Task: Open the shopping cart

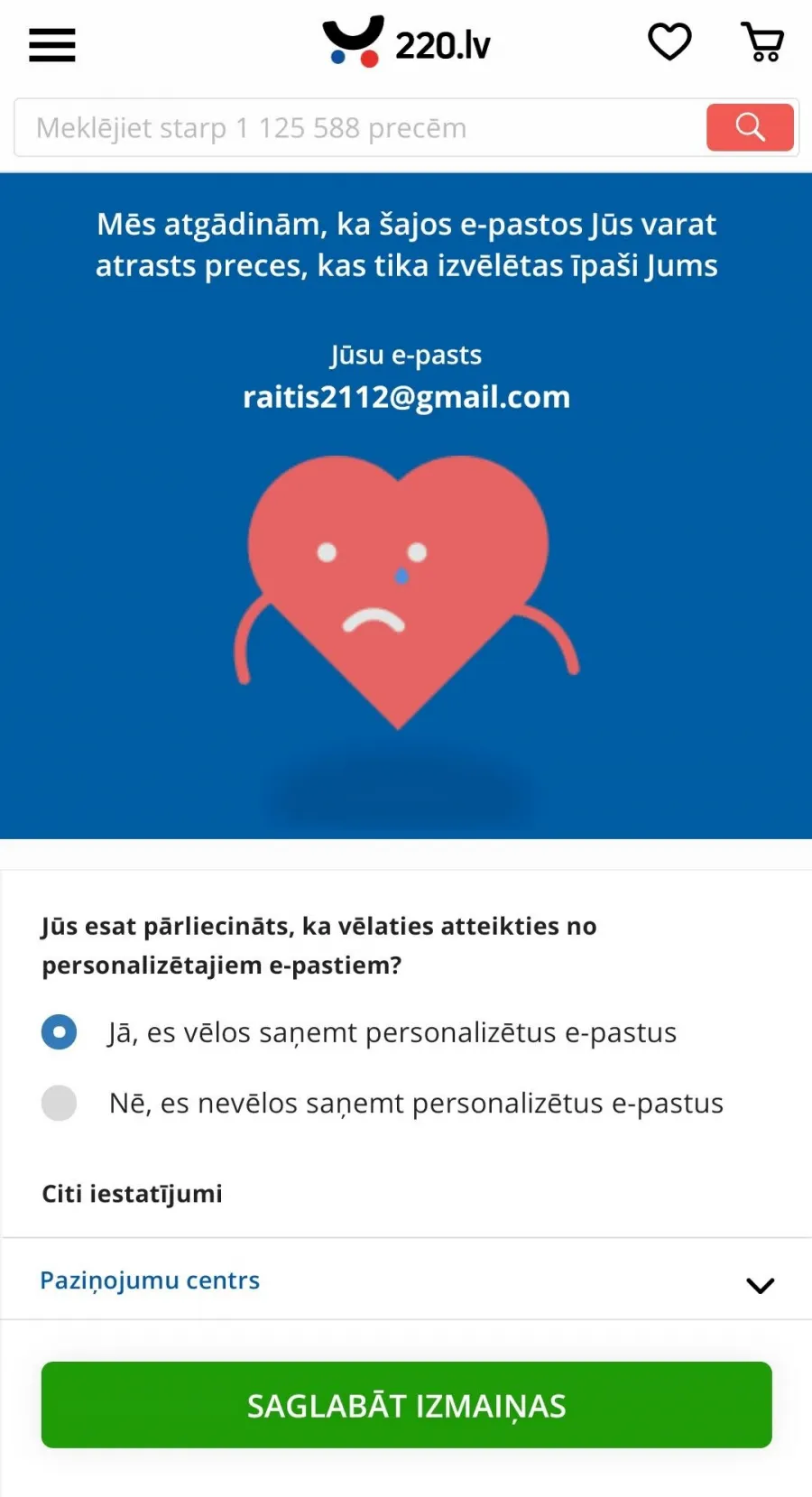Action: pos(763,42)
